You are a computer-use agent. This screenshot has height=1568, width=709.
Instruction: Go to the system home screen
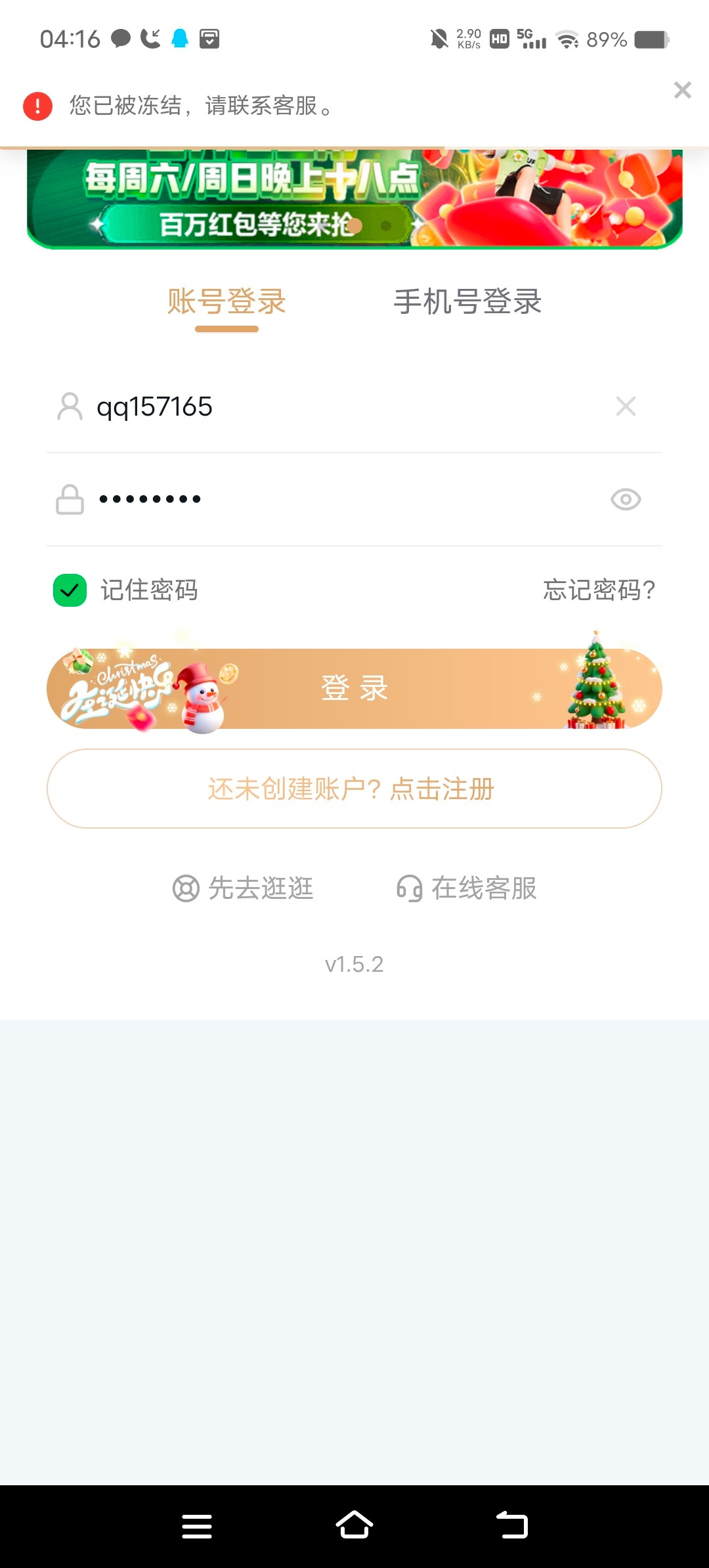pyautogui.click(x=354, y=1526)
